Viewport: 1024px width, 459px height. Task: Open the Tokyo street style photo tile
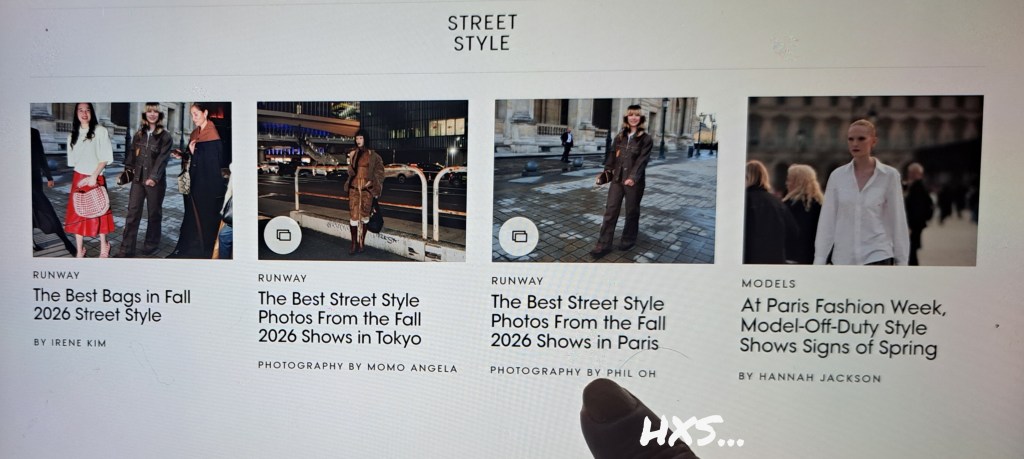pyautogui.click(x=362, y=180)
